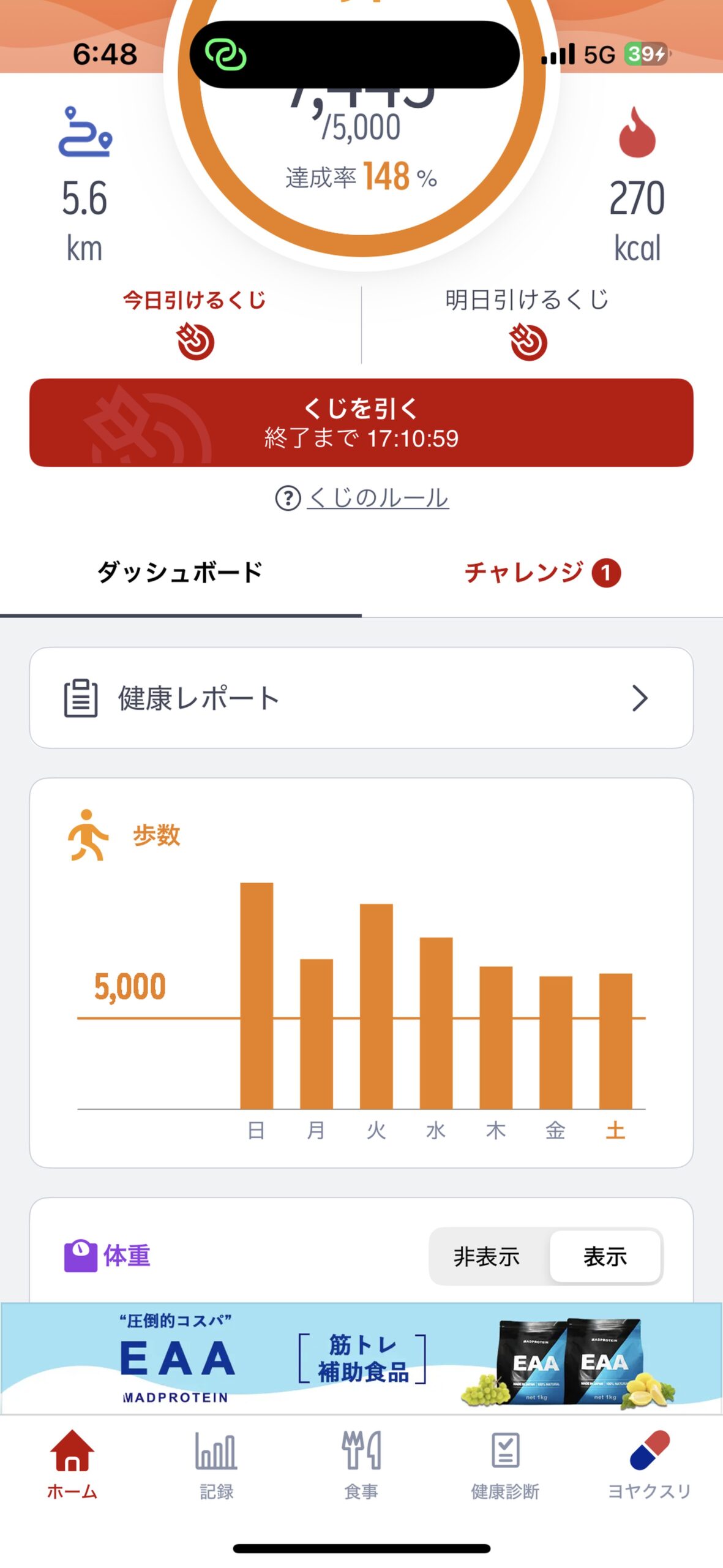Viewport: 723px width, 1568px height.
Task: Open the 食事 tab
Action: (x=361, y=1465)
